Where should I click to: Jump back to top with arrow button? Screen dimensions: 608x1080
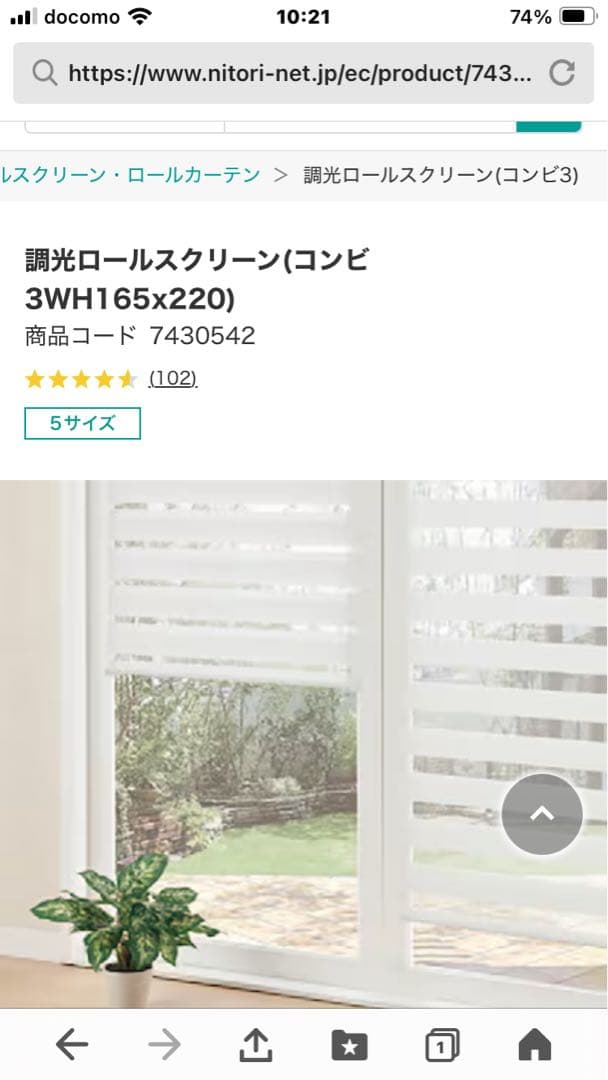point(542,814)
